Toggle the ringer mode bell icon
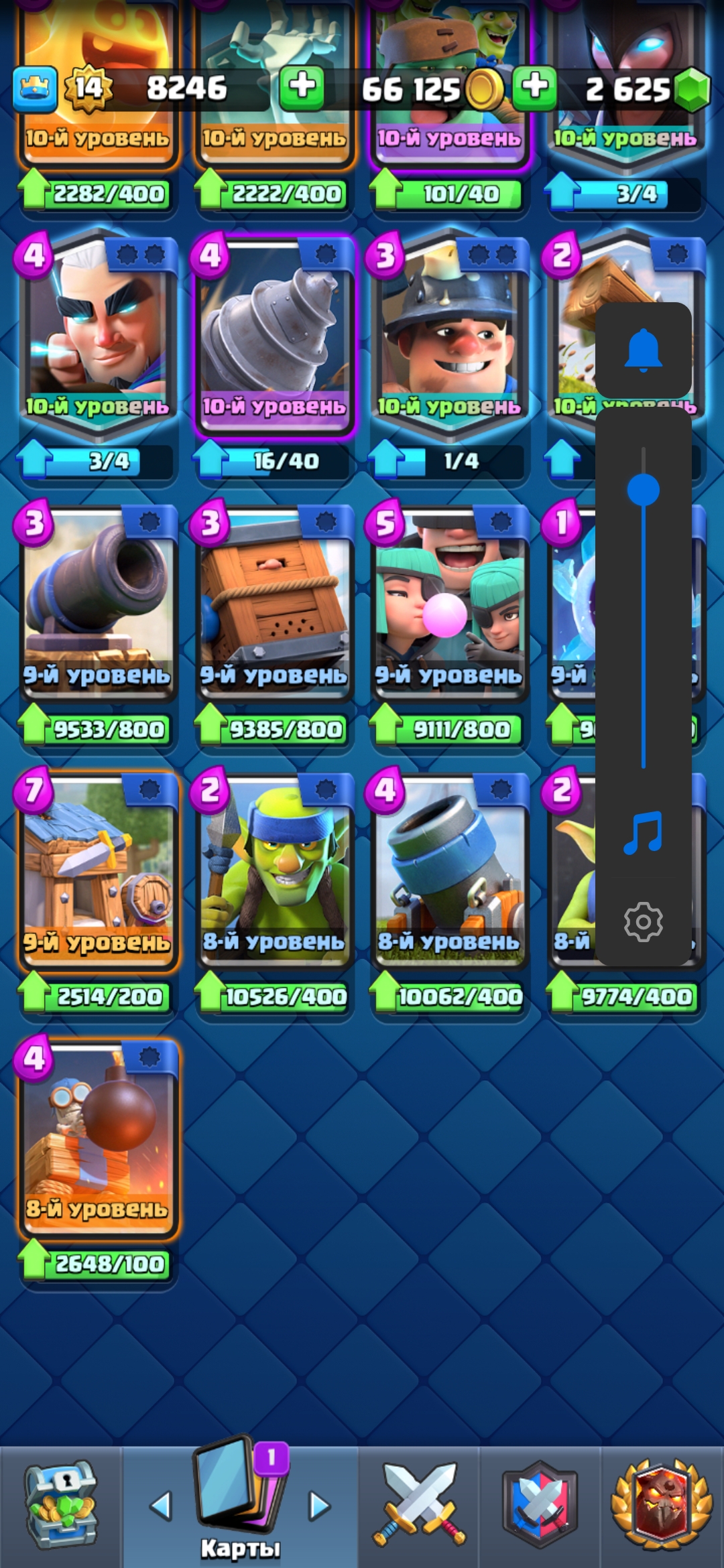Image resolution: width=724 pixels, height=1568 pixels. (644, 350)
